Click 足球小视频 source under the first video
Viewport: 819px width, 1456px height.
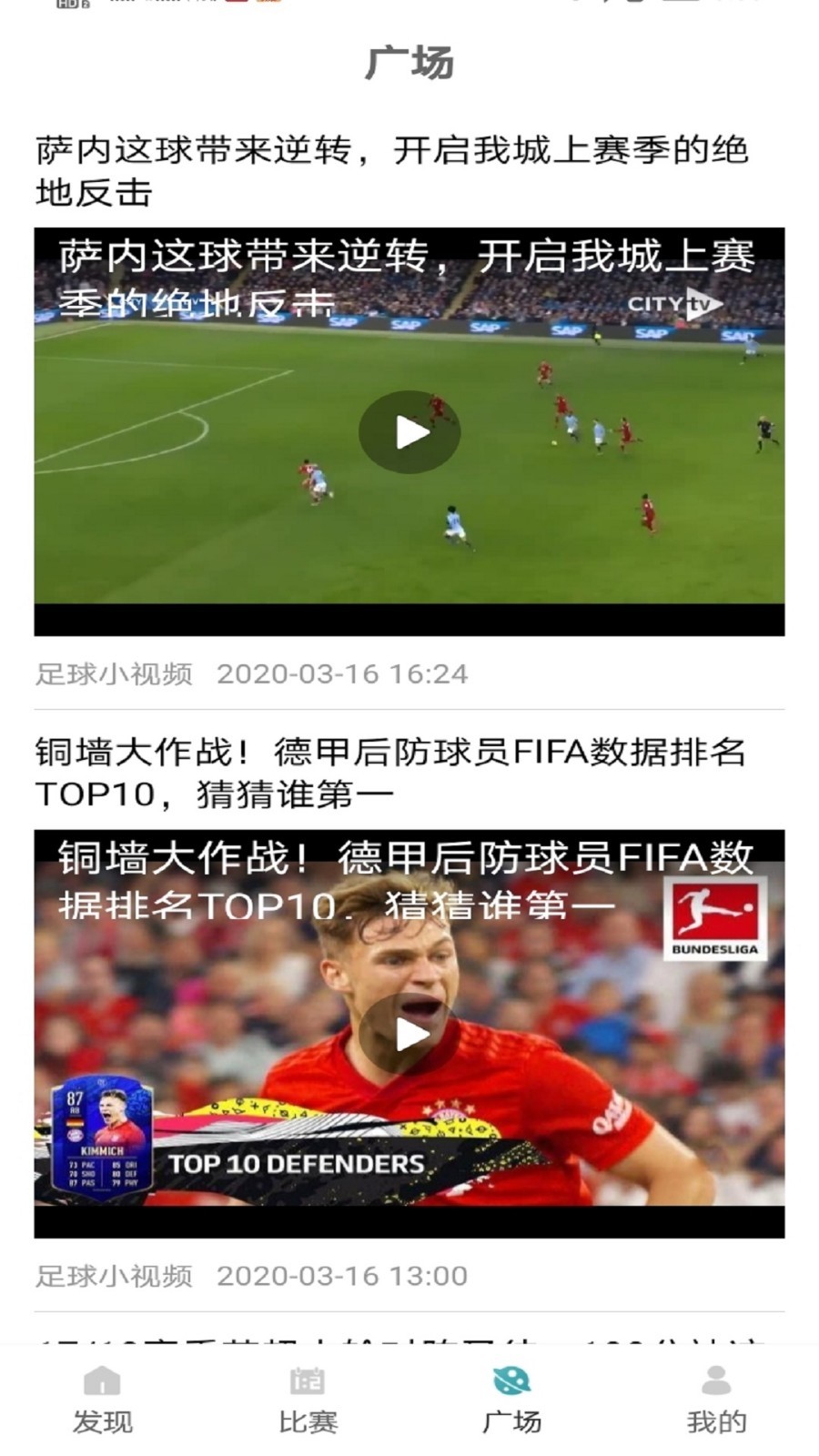[115, 674]
